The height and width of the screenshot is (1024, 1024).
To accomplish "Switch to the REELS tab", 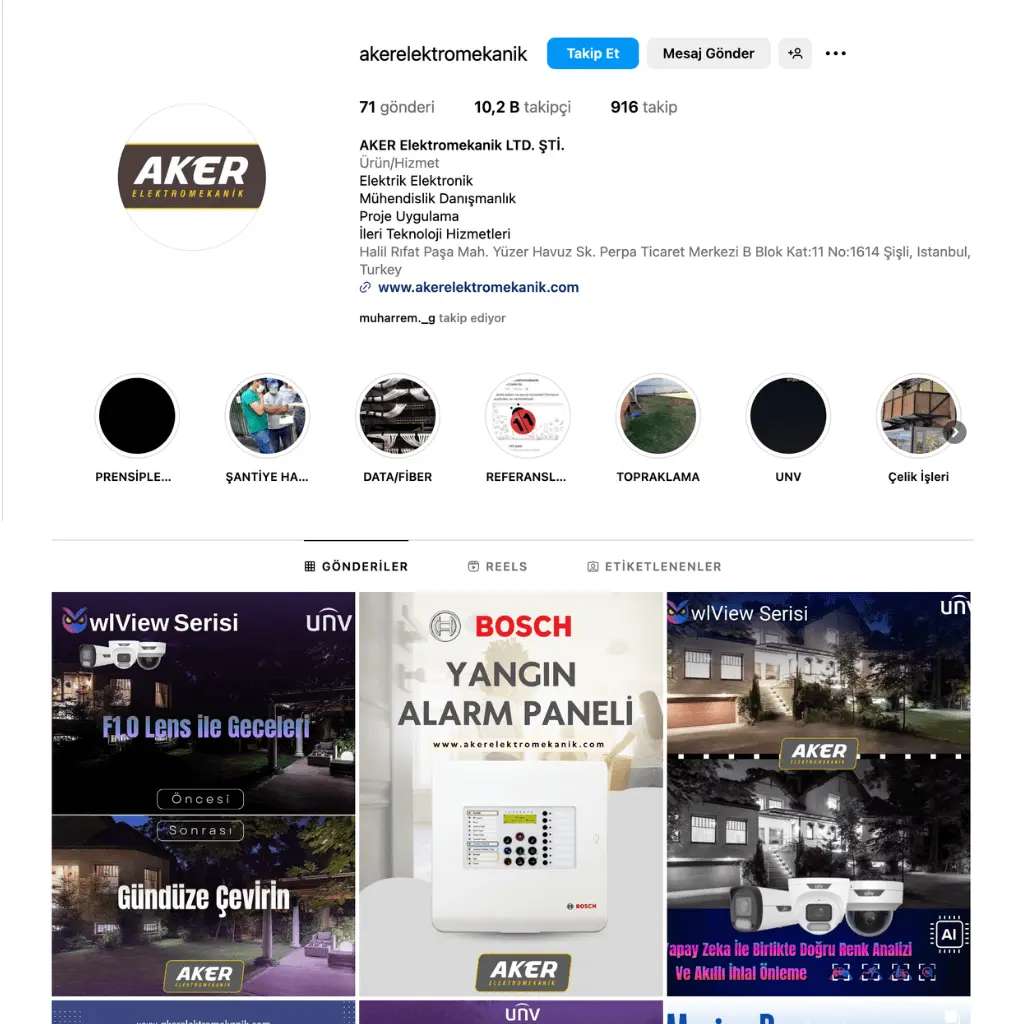I will (497, 566).
